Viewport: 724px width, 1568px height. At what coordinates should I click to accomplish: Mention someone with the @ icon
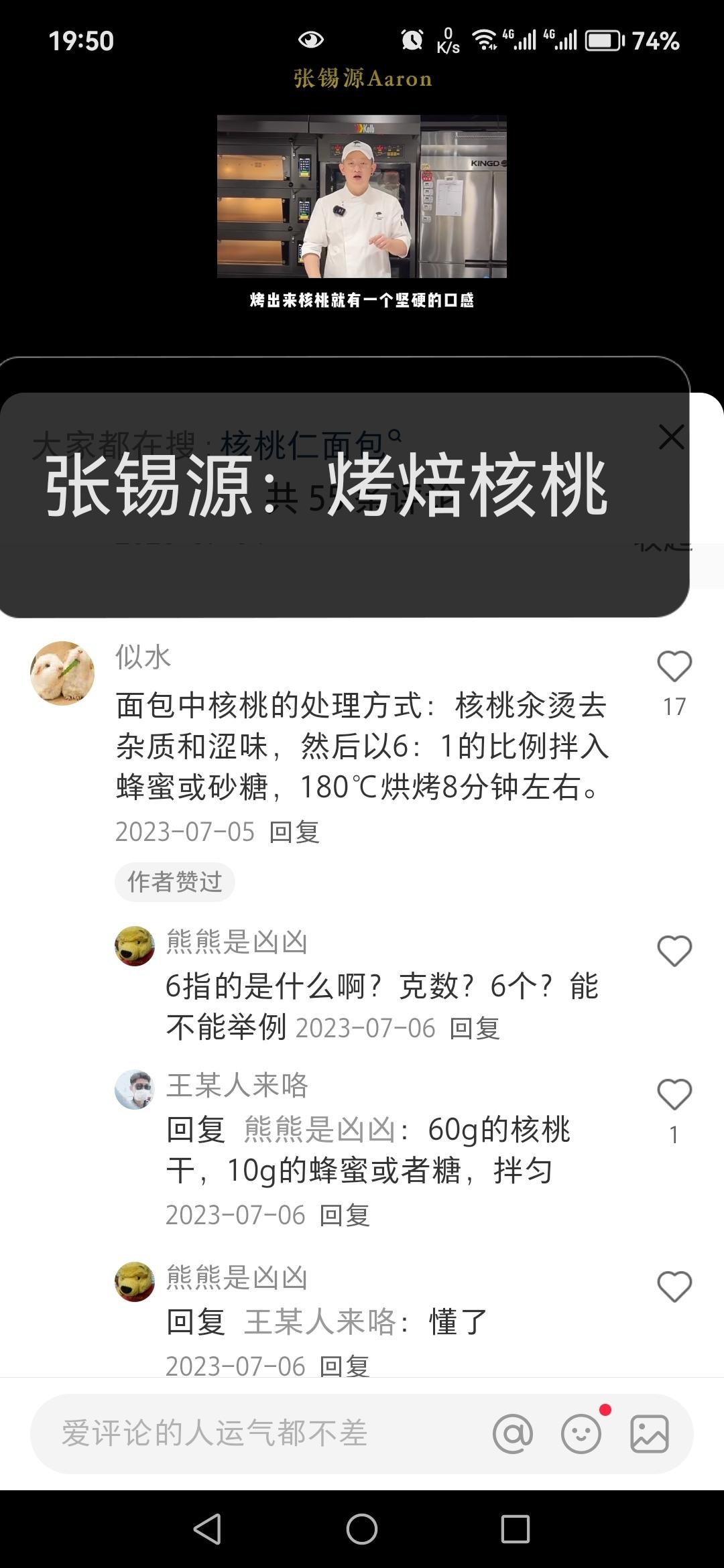pos(513,1433)
